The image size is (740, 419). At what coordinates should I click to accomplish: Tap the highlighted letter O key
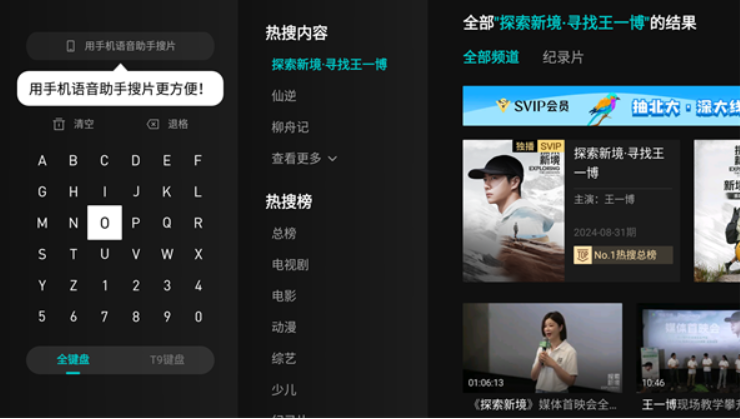click(x=104, y=223)
